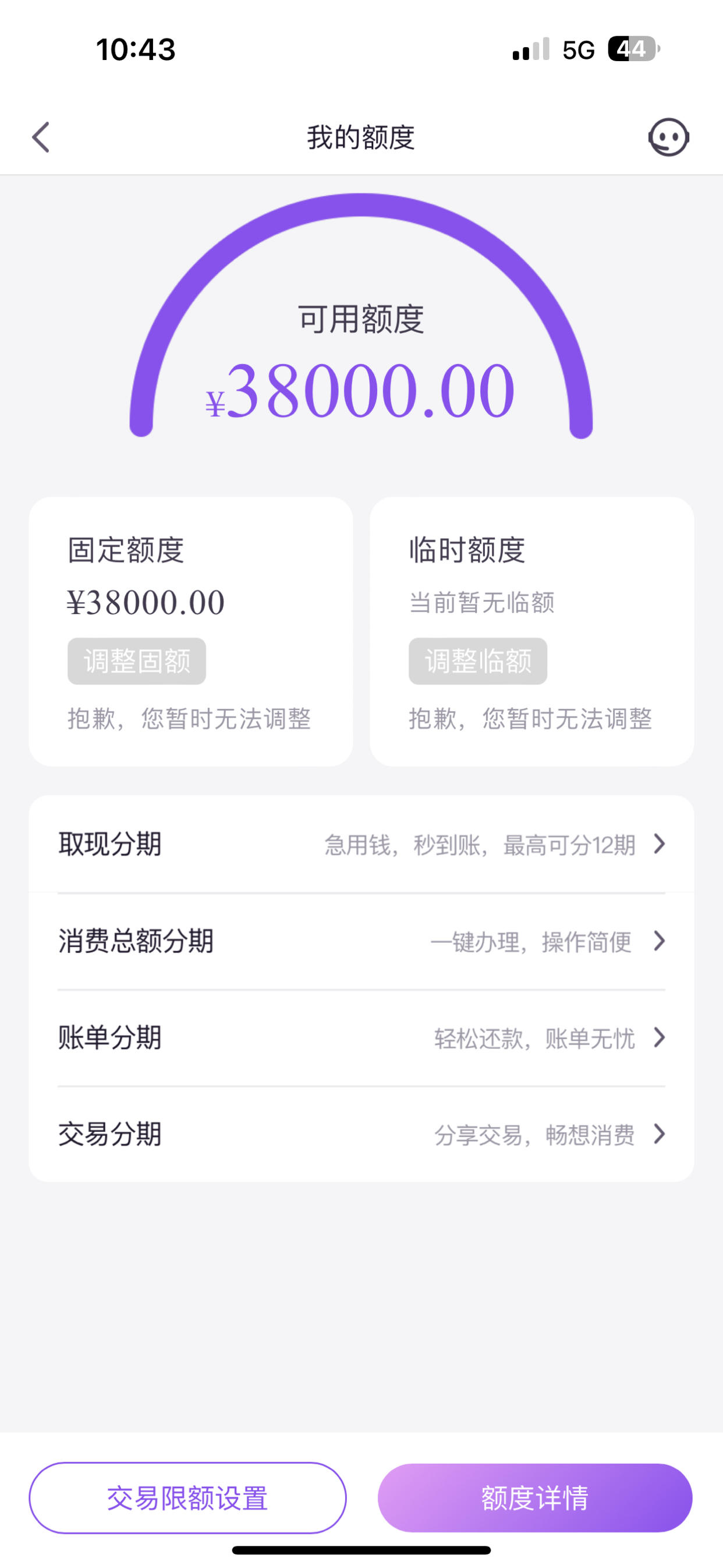Viewport: 723px width, 1568px height.
Task: Go back using the top-left arrow
Action: click(x=41, y=137)
